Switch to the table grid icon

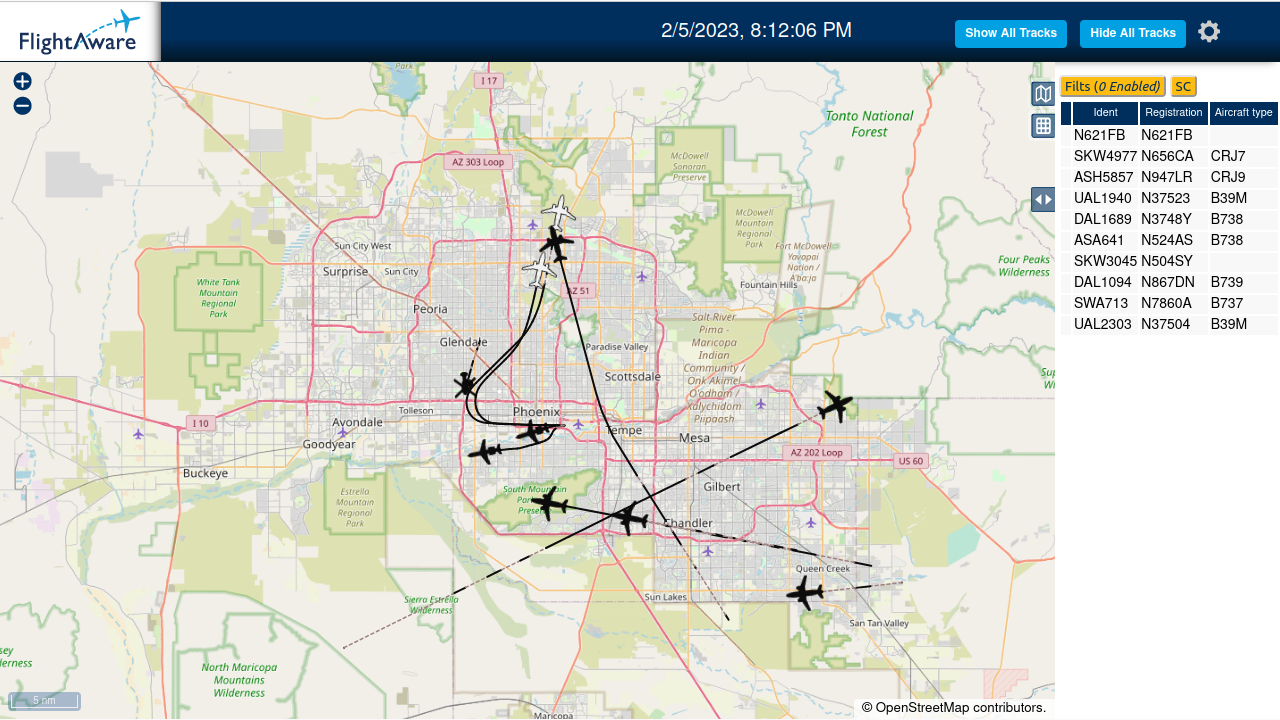coord(1043,125)
